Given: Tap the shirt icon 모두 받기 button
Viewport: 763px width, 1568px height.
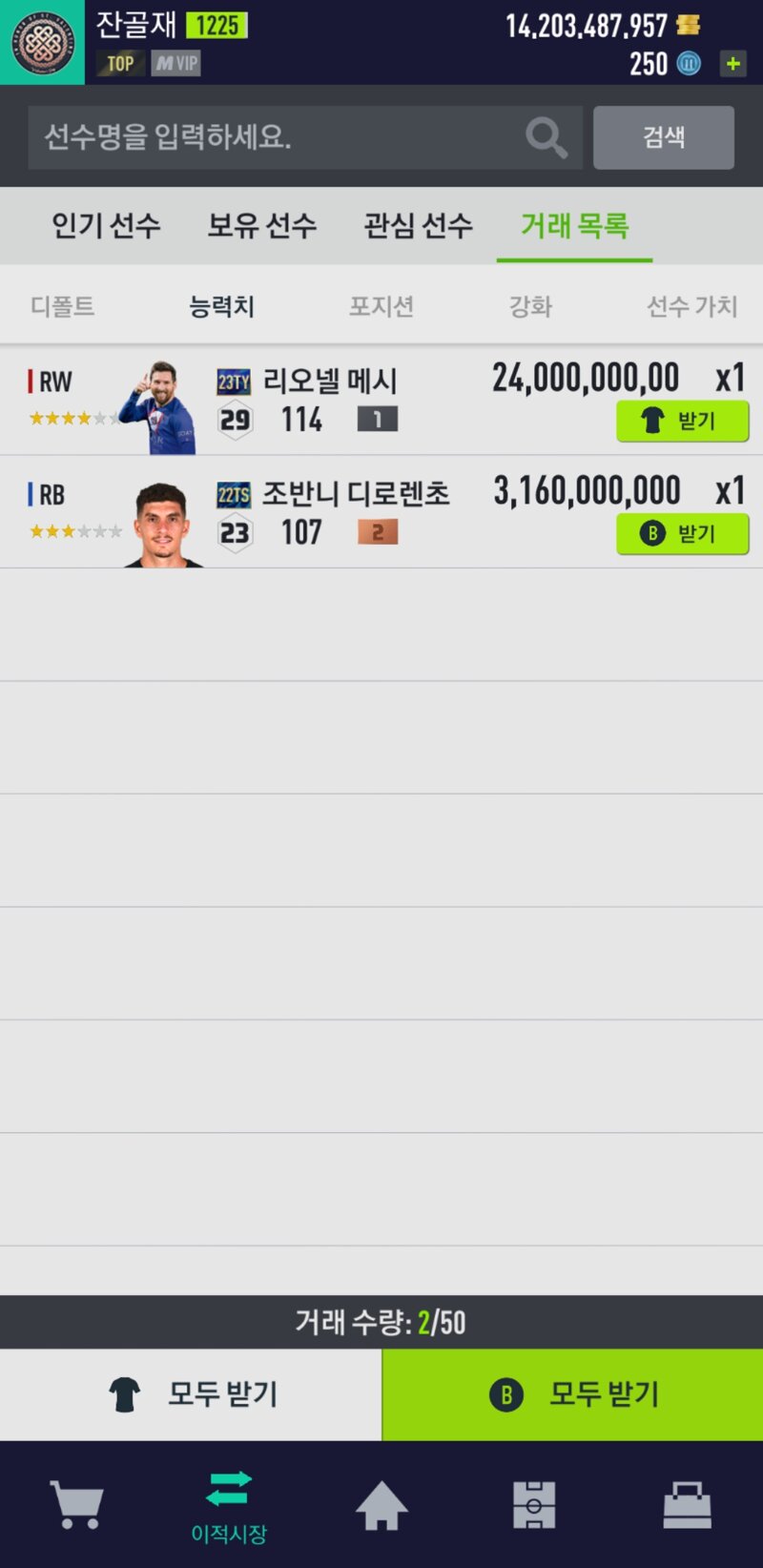Looking at the screenshot, I should (x=191, y=1394).
